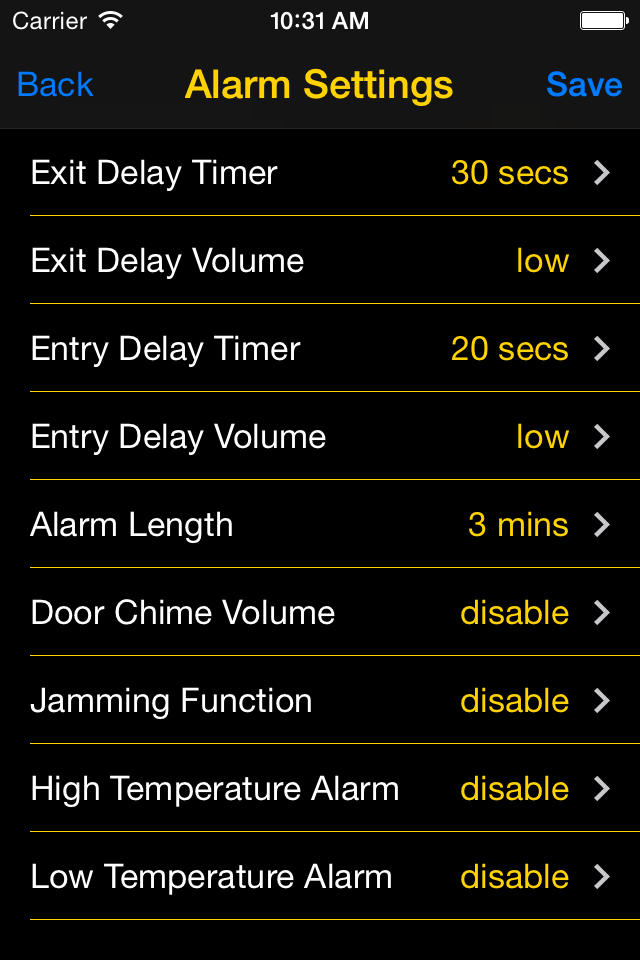Screen dimensions: 640x960
Task: Open Exit Delay Timer setting
Action: 320,173
